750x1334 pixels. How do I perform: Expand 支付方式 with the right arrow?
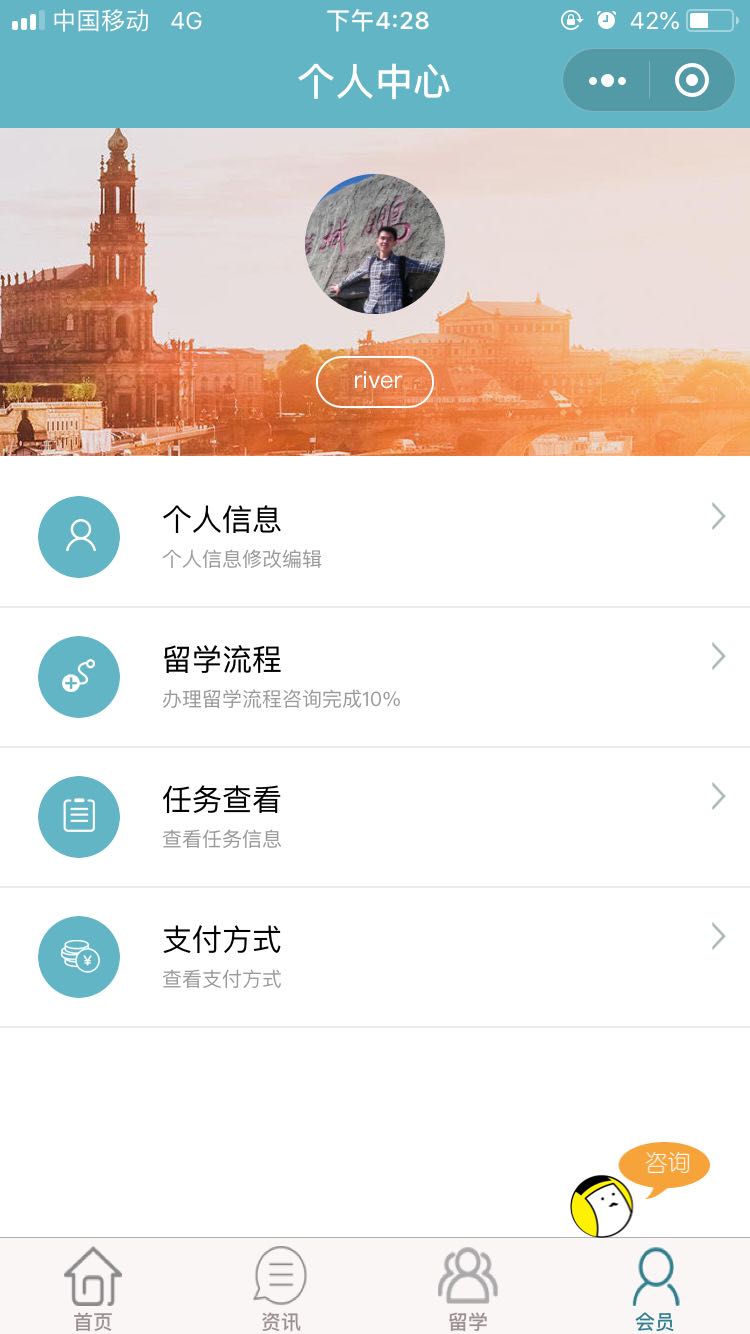point(717,936)
